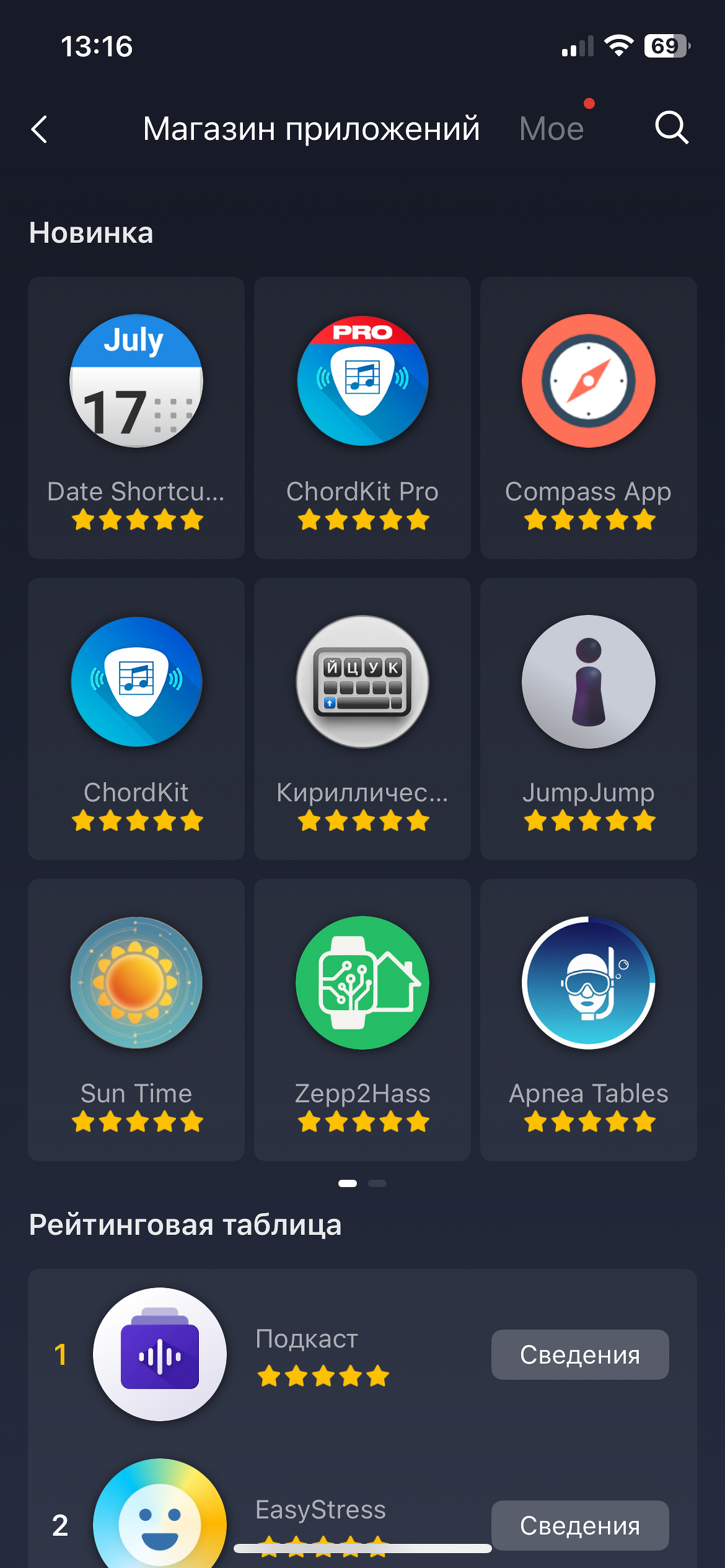Select the second page indicator dot
The width and height of the screenshot is (725, 1568).
tap(377, 1183)
